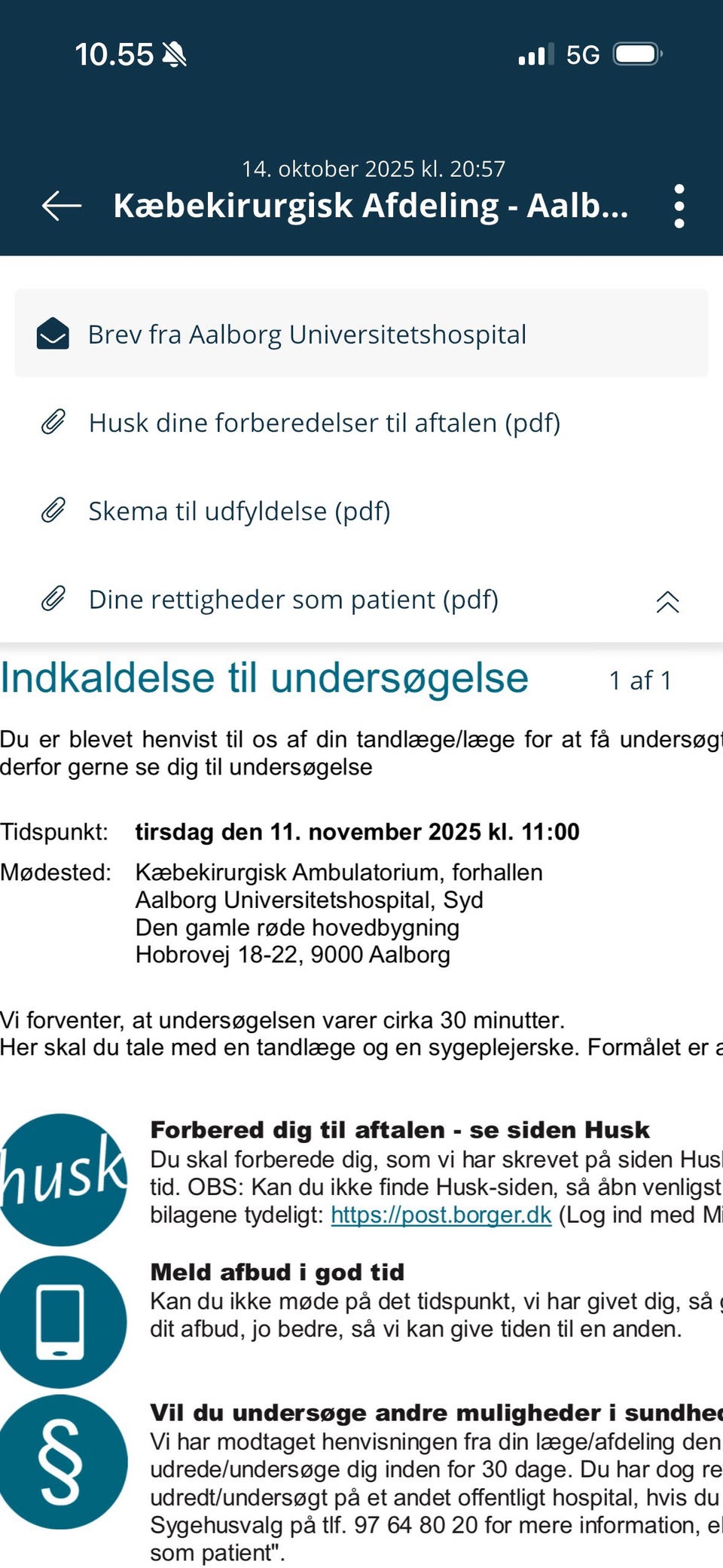Tap the battery indicator in the status bar

point(636,53)
